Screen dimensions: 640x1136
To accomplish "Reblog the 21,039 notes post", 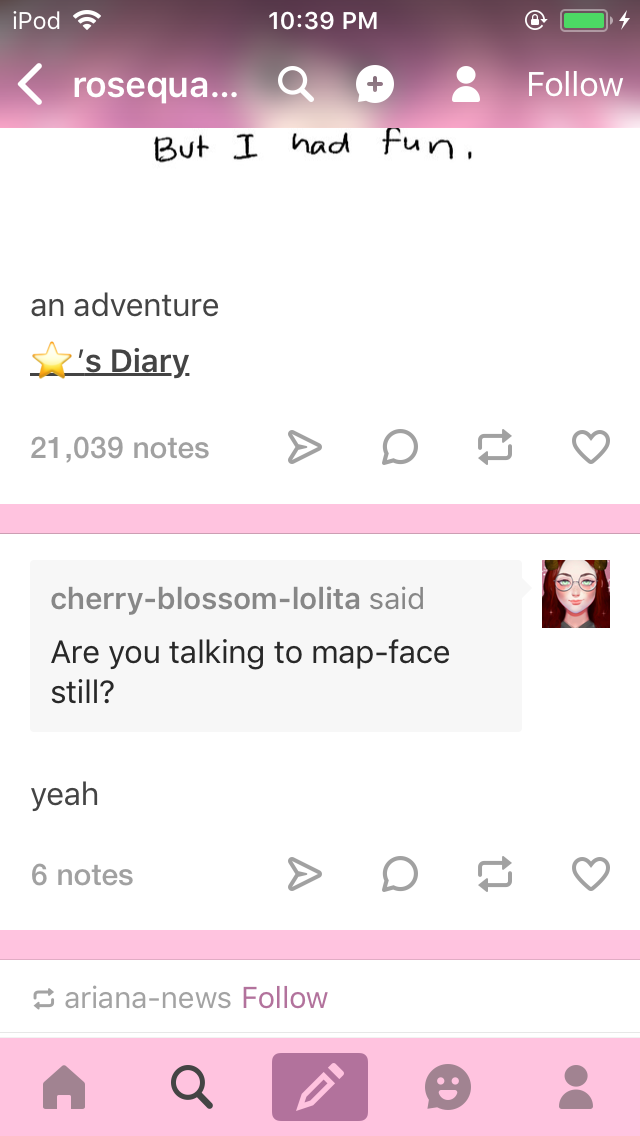I will pos(495,447).
